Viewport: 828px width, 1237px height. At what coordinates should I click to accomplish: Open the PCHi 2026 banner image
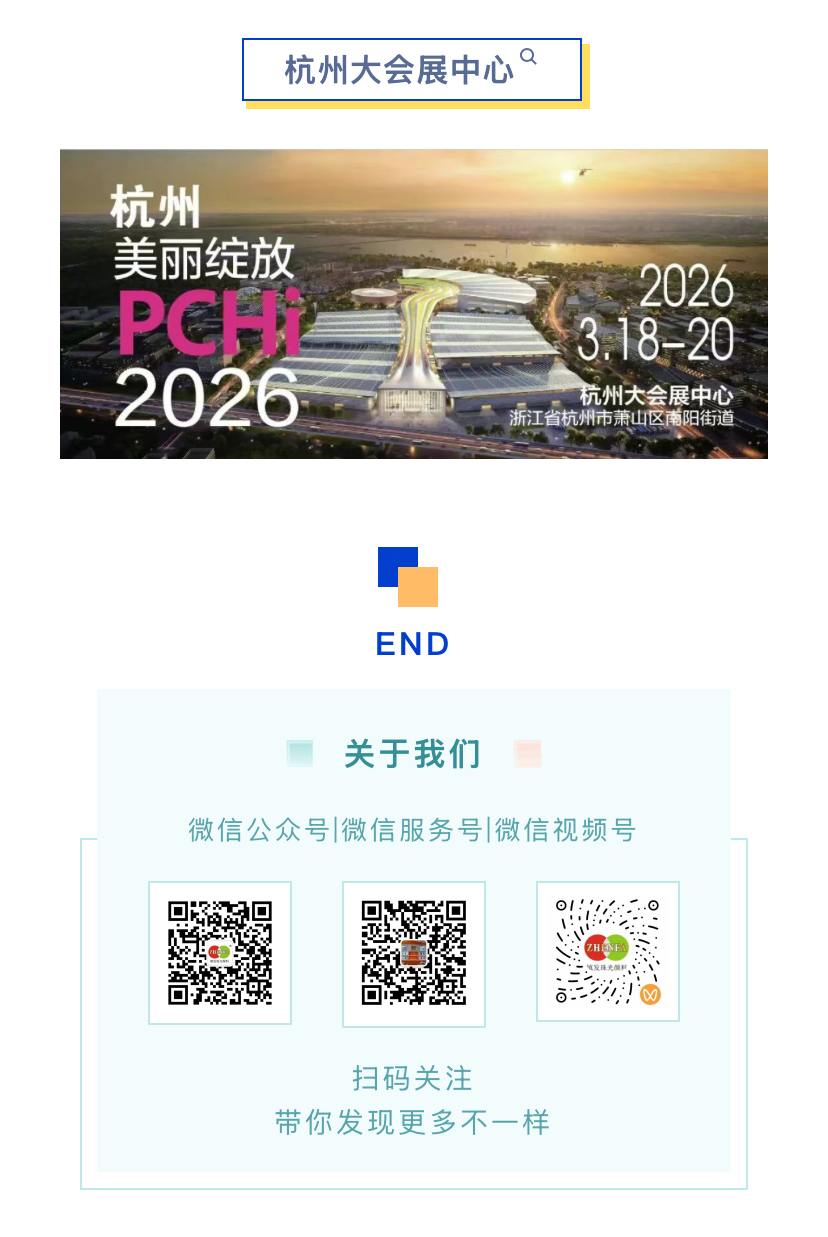pyautogui.click(x=413, y=304)
